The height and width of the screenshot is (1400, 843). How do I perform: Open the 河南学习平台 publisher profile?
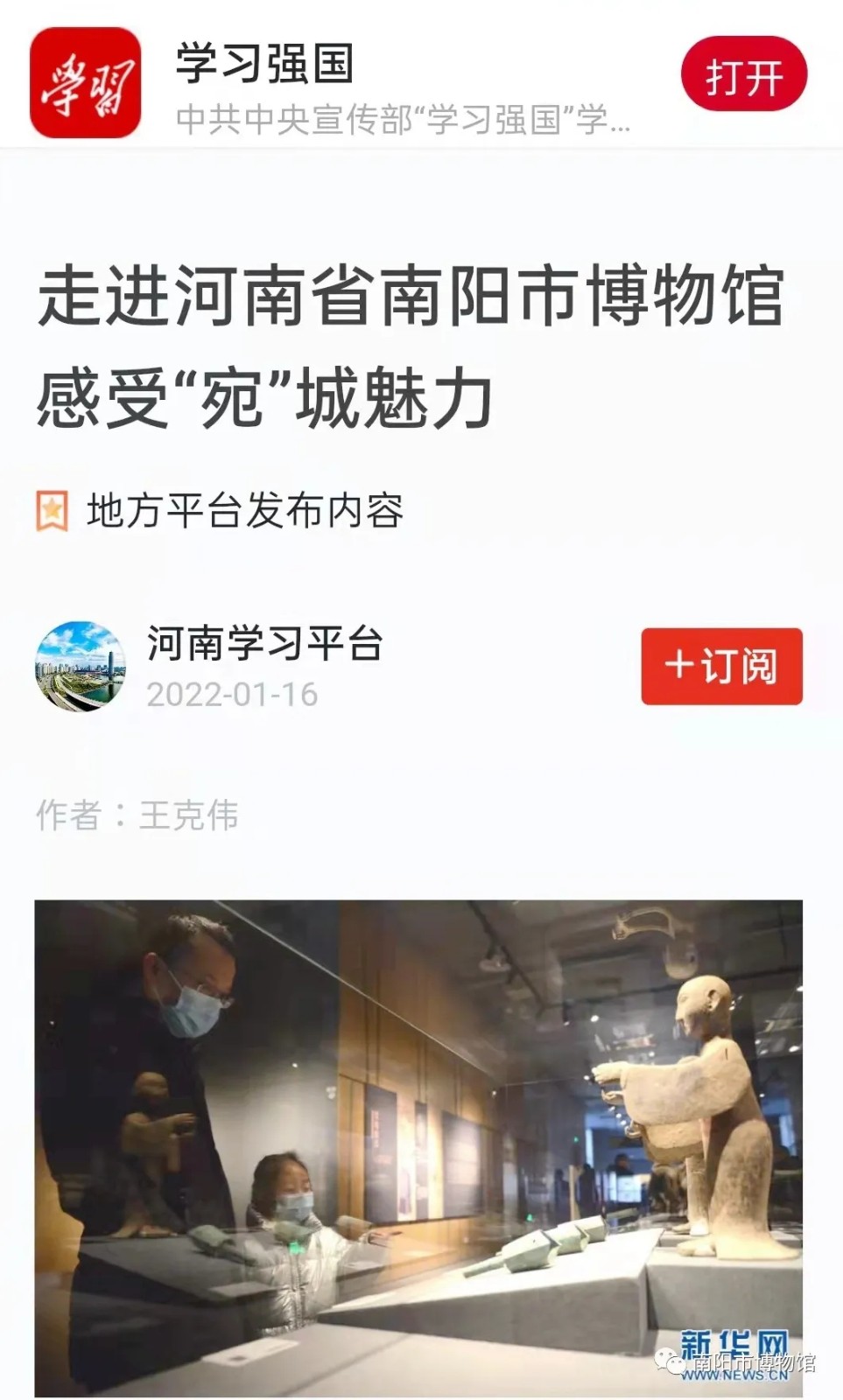[263, 644]
